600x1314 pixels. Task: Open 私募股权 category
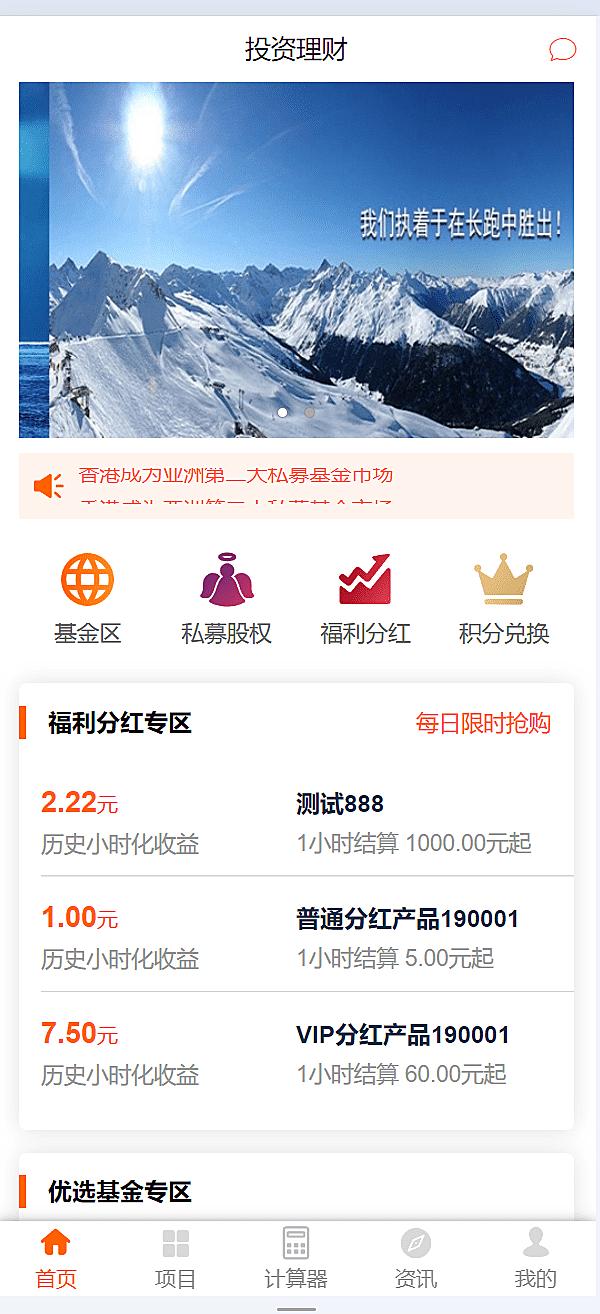point(226,599)
